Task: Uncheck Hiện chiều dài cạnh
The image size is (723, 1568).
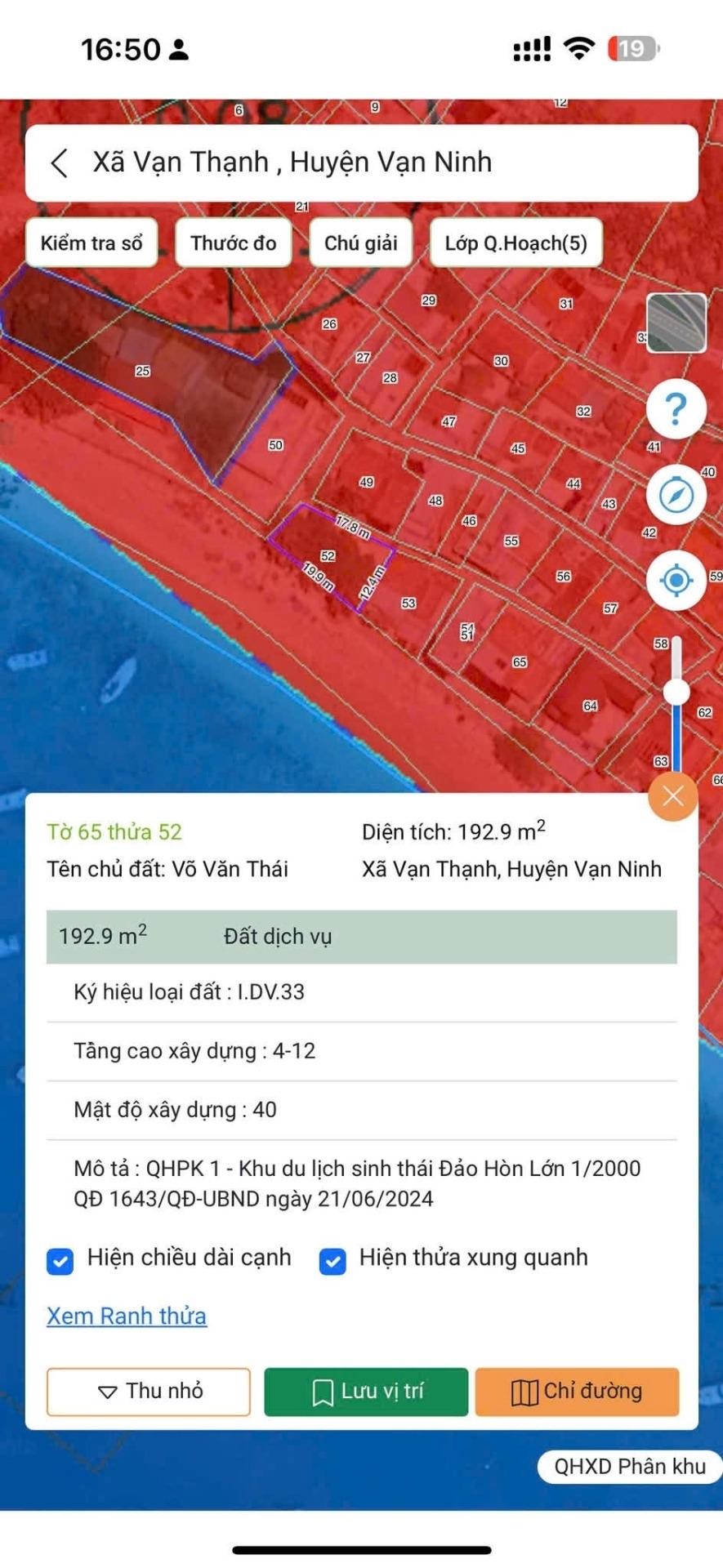Action: click(60, 1261)
